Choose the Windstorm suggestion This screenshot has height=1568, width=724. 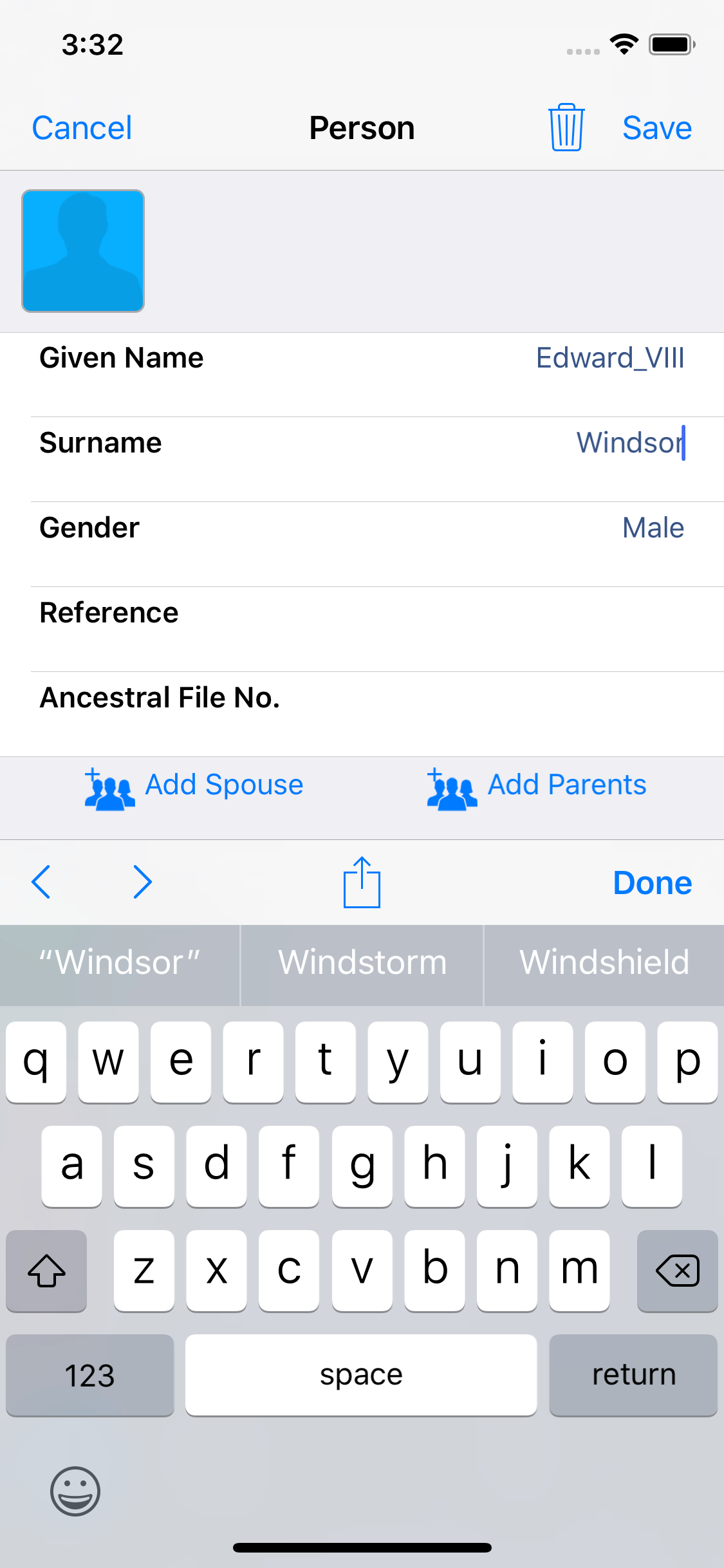(x=362, y=963)
